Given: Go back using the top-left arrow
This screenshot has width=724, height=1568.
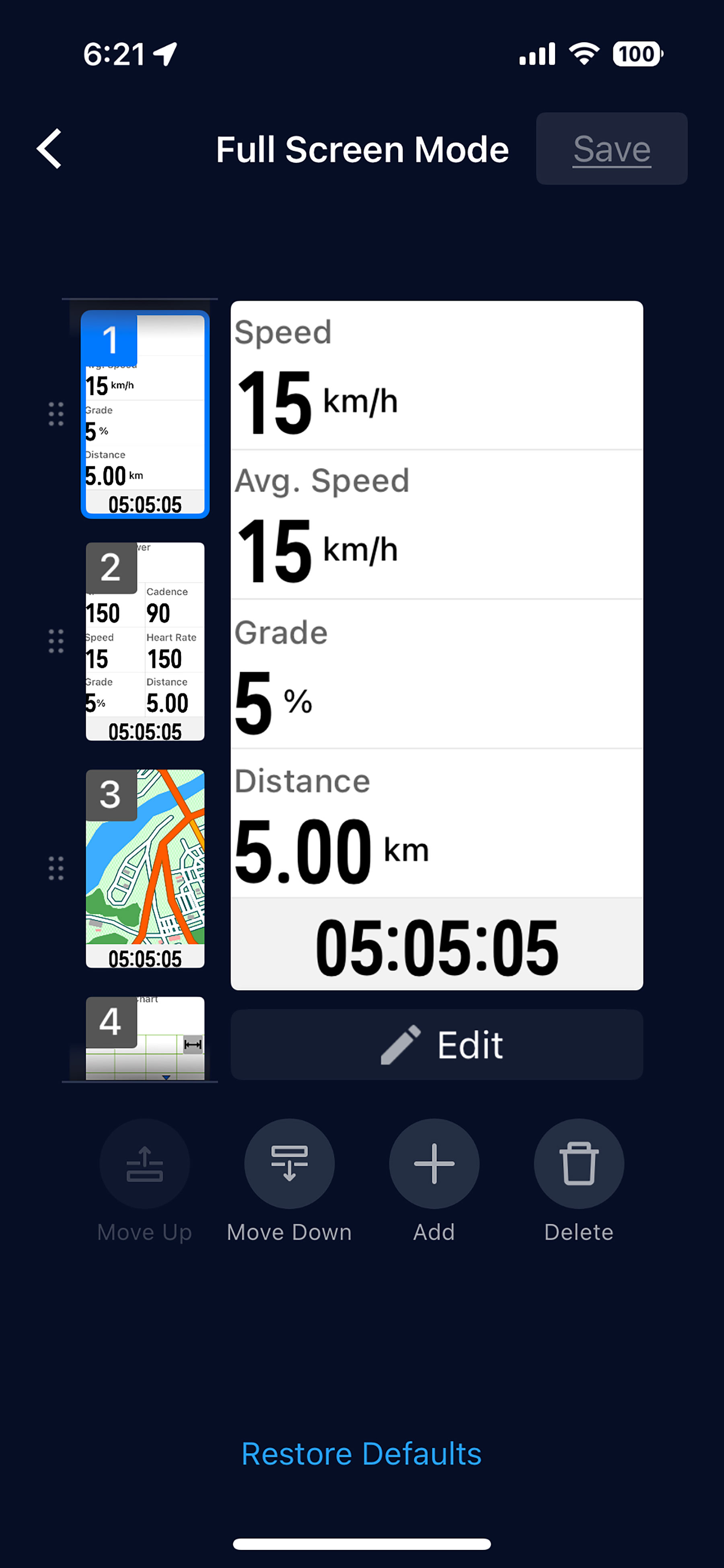Looking at the screenshot, I should click(49, 148).
